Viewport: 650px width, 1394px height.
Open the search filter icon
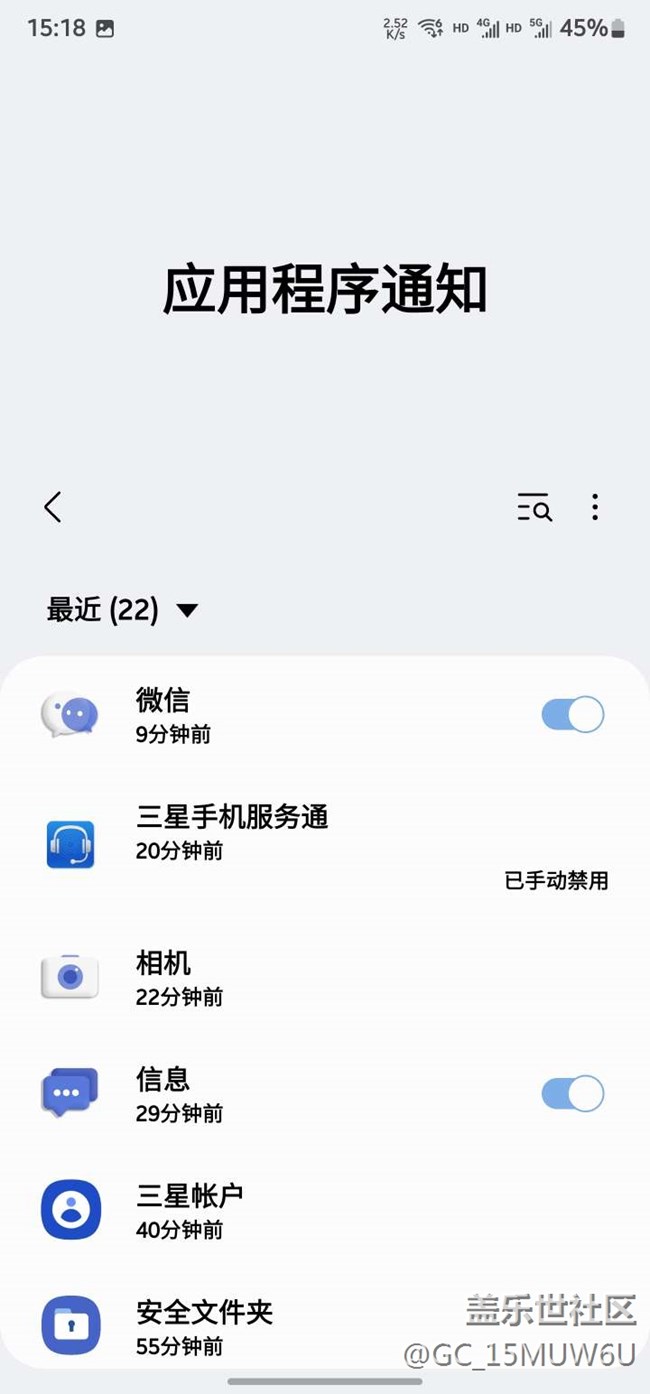(534, 508)
